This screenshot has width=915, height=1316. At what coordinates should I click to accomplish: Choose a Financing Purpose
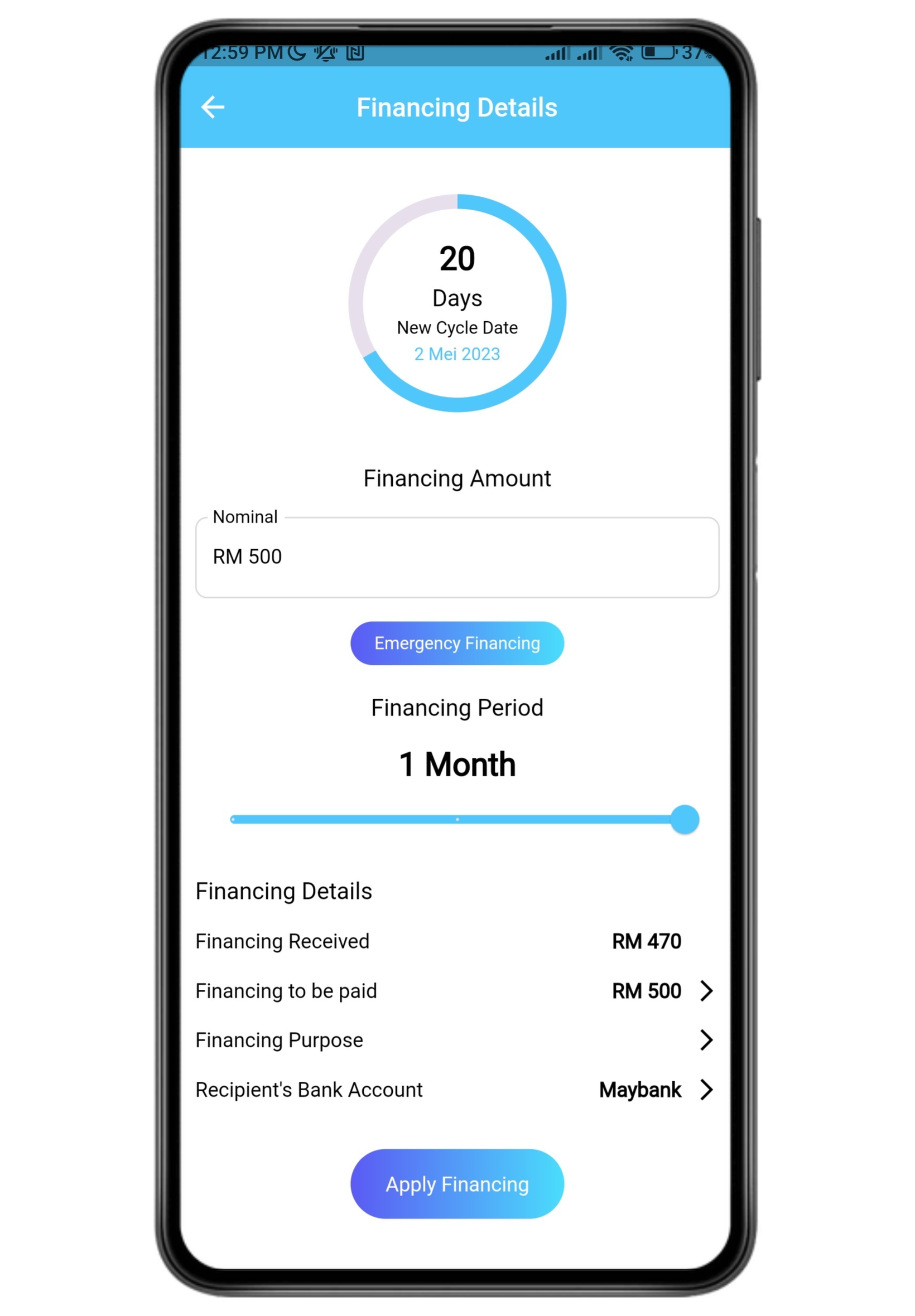[x=706, y=1040]
